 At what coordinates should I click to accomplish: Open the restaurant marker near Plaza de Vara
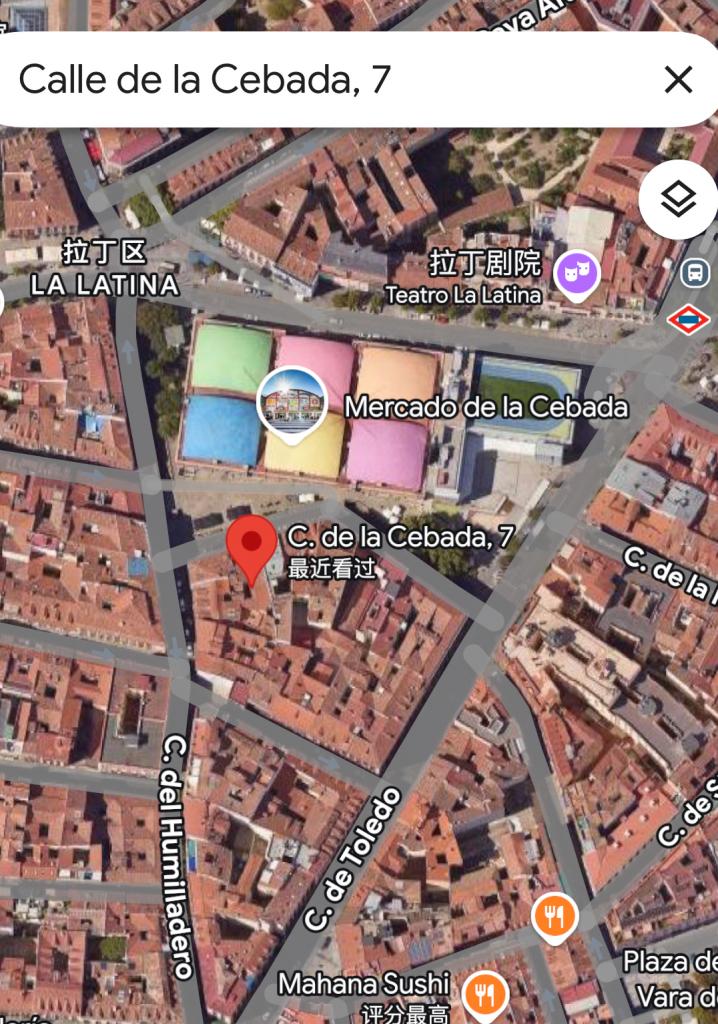click(554, 915)
